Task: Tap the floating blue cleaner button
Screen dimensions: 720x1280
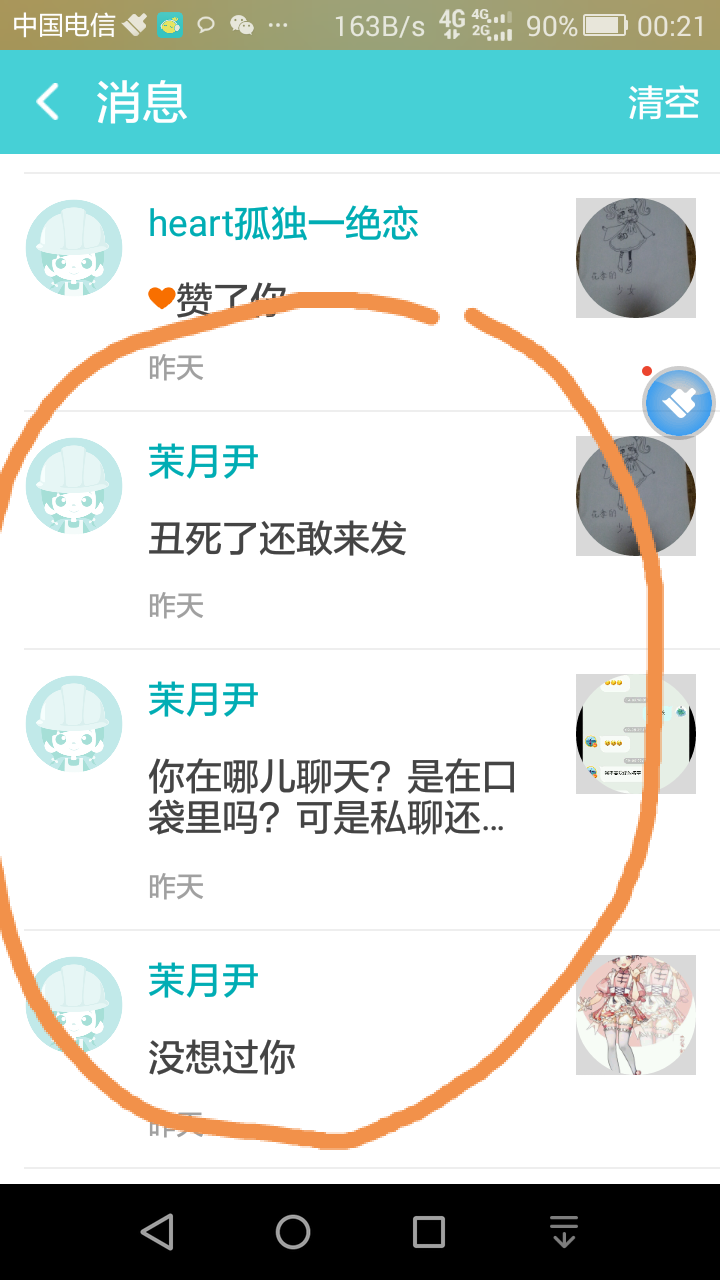Action: click(679, 403)
